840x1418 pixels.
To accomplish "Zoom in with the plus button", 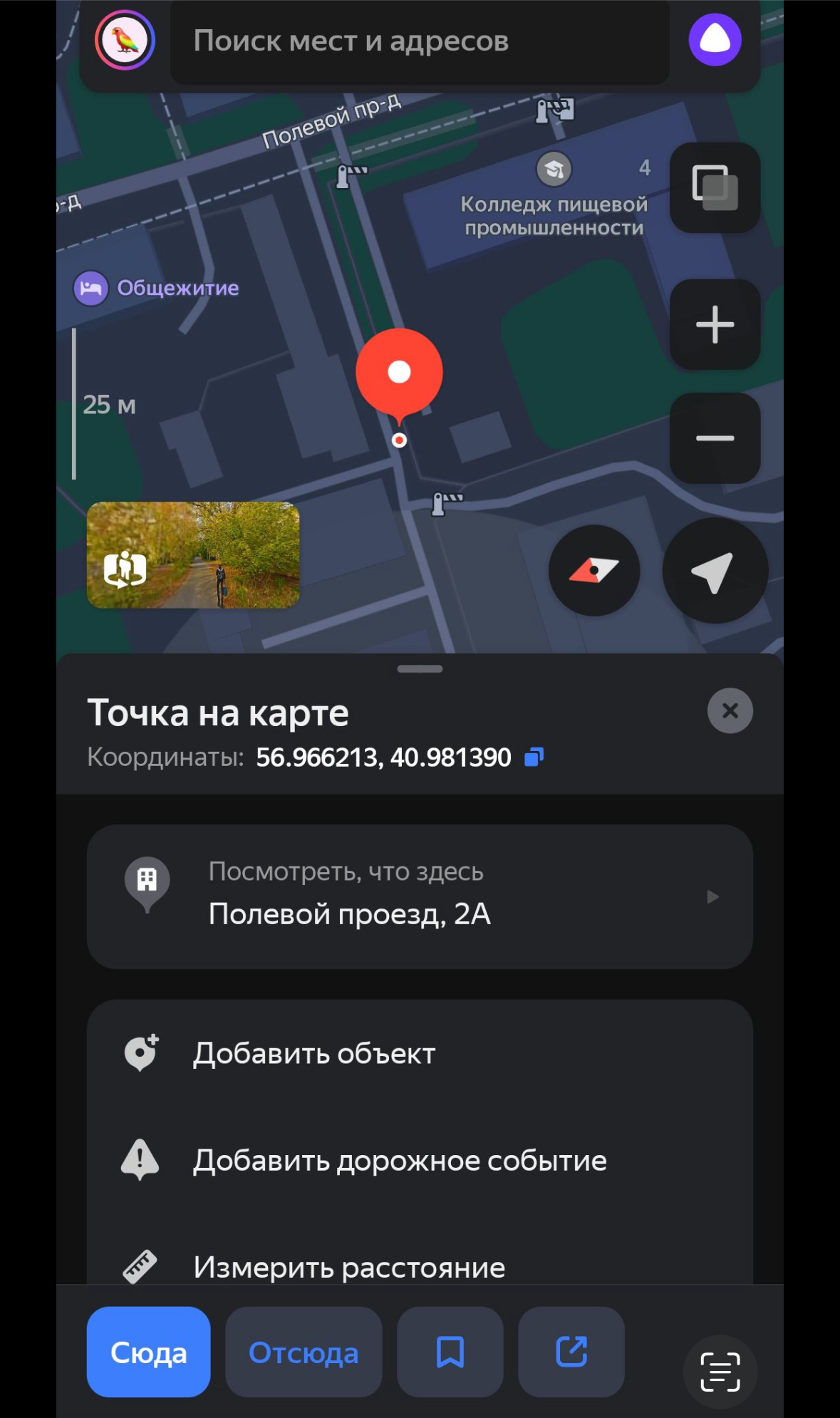I will (715, 324).
